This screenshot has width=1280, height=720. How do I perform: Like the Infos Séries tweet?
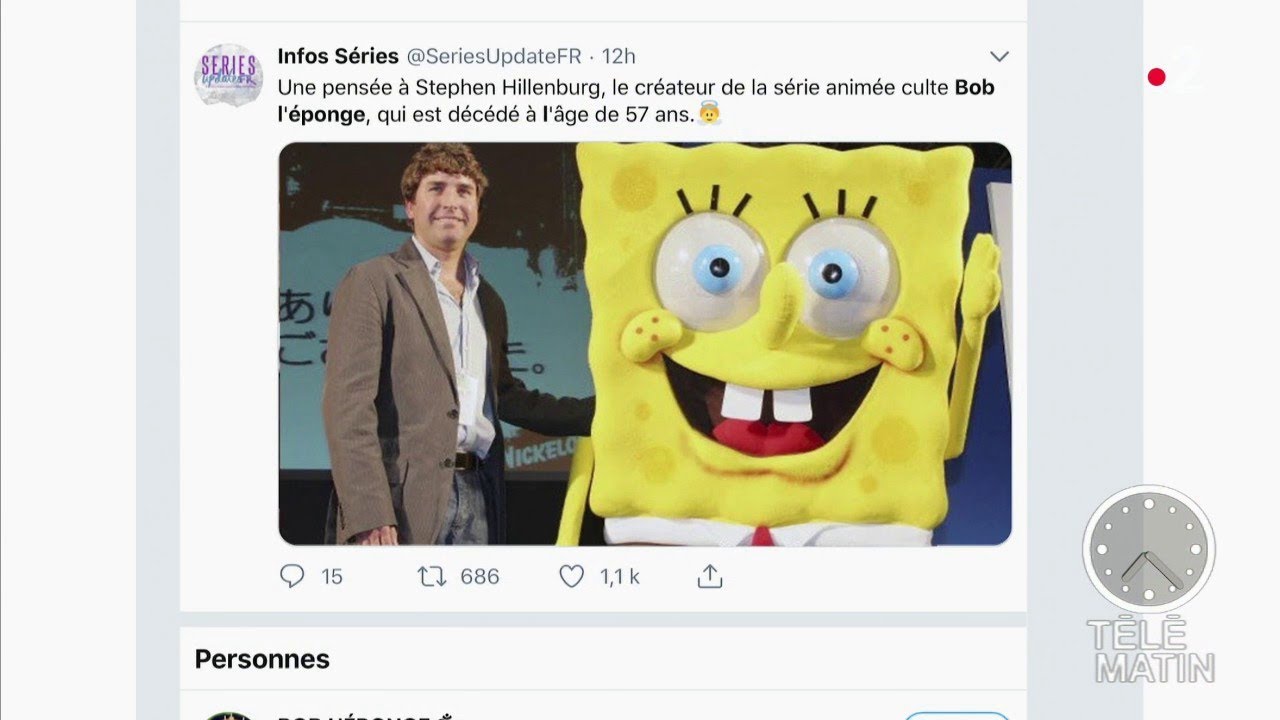(x=571, y=576)
